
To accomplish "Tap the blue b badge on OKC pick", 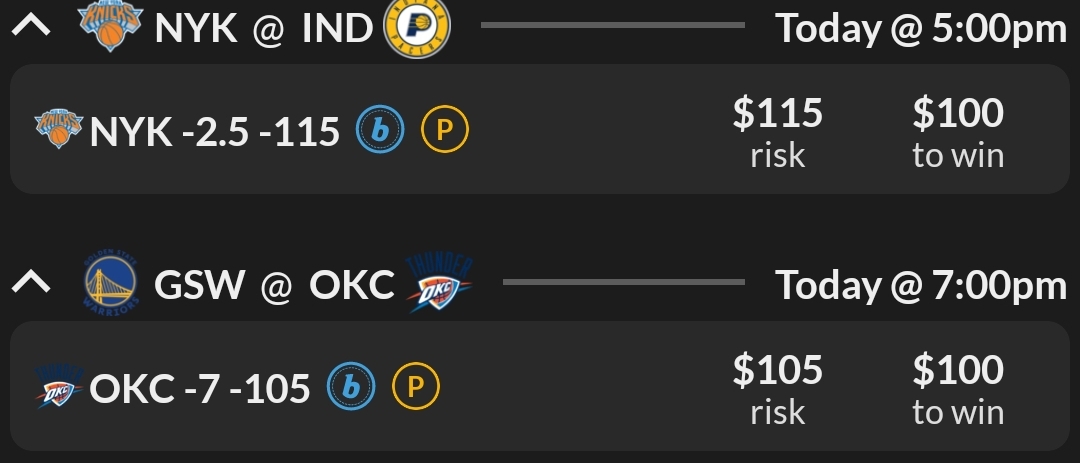I will click(352, 387).
